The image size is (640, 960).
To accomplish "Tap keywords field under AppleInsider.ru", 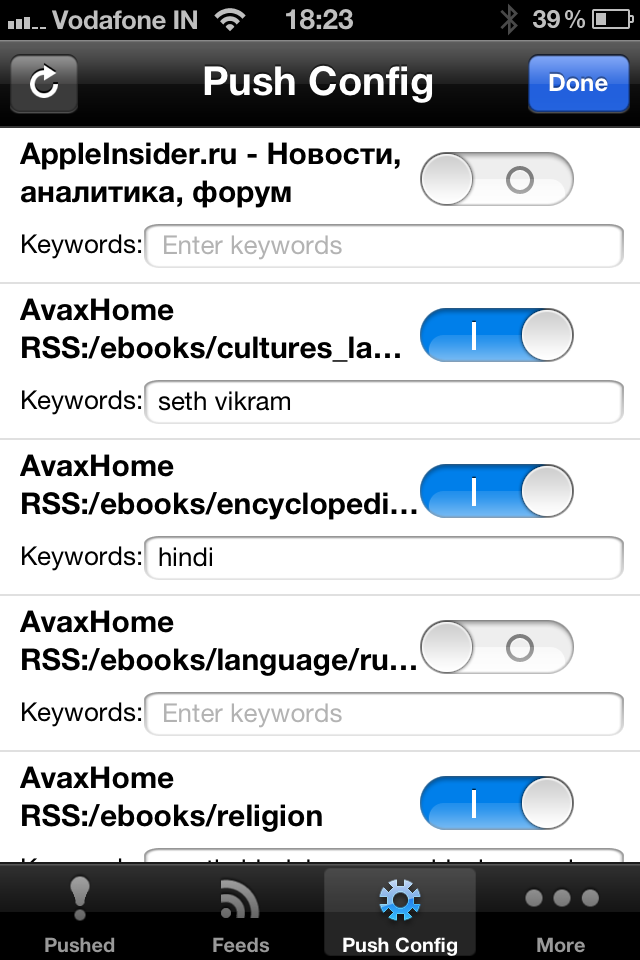I will 385,246.
